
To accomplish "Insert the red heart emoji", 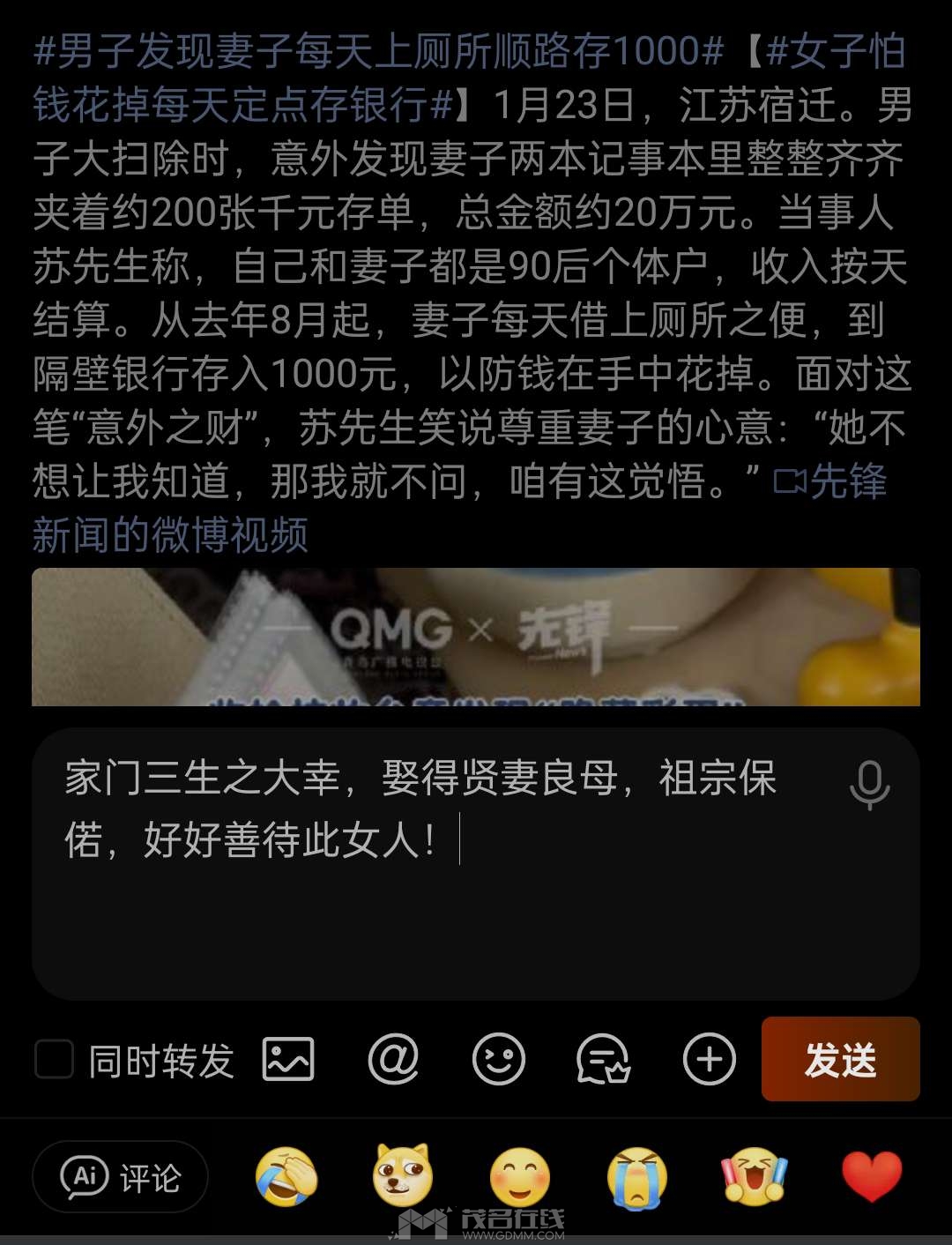I will (x=872, y=1176).
